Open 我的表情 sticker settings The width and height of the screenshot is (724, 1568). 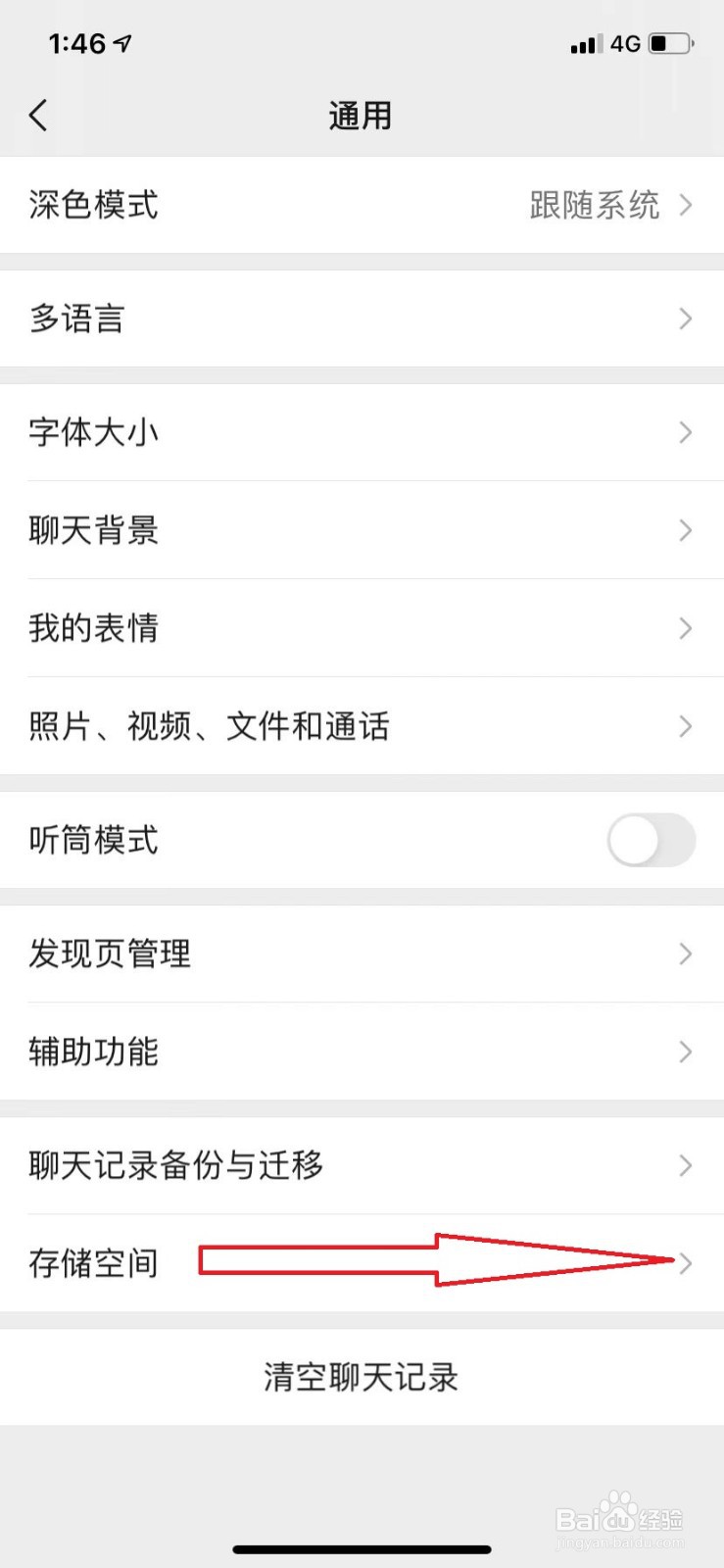(362, 628)
